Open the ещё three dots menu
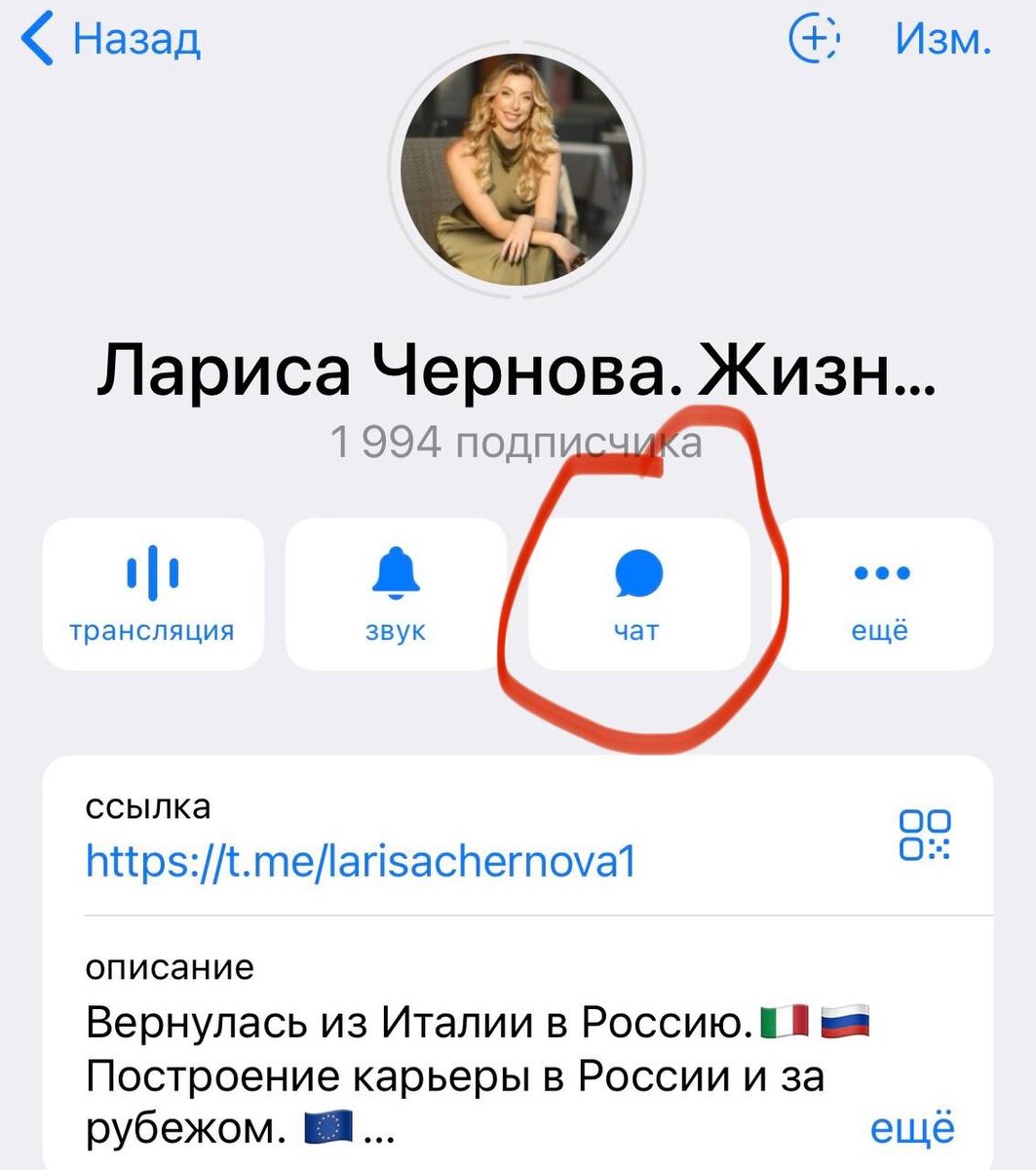The height and width of the screenshot is (1170, 1036). (x=881, y=594)
